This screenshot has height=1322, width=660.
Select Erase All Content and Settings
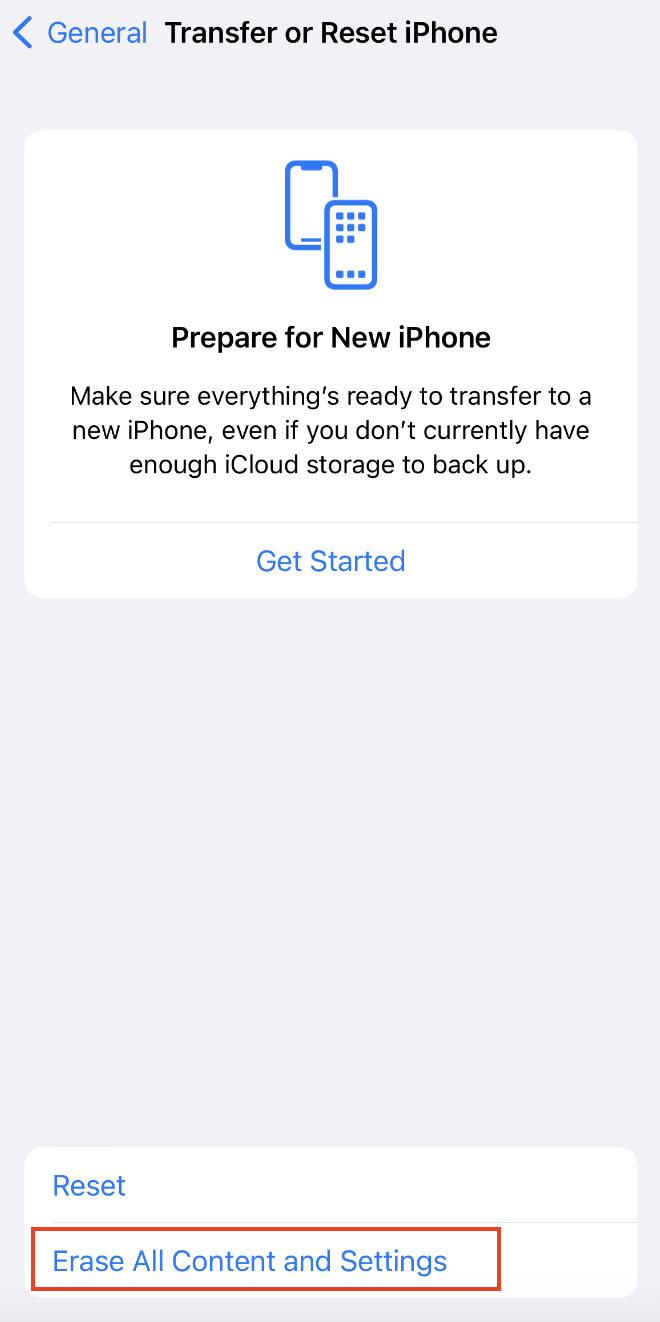pyautogui.click(x=250, y=1261)
